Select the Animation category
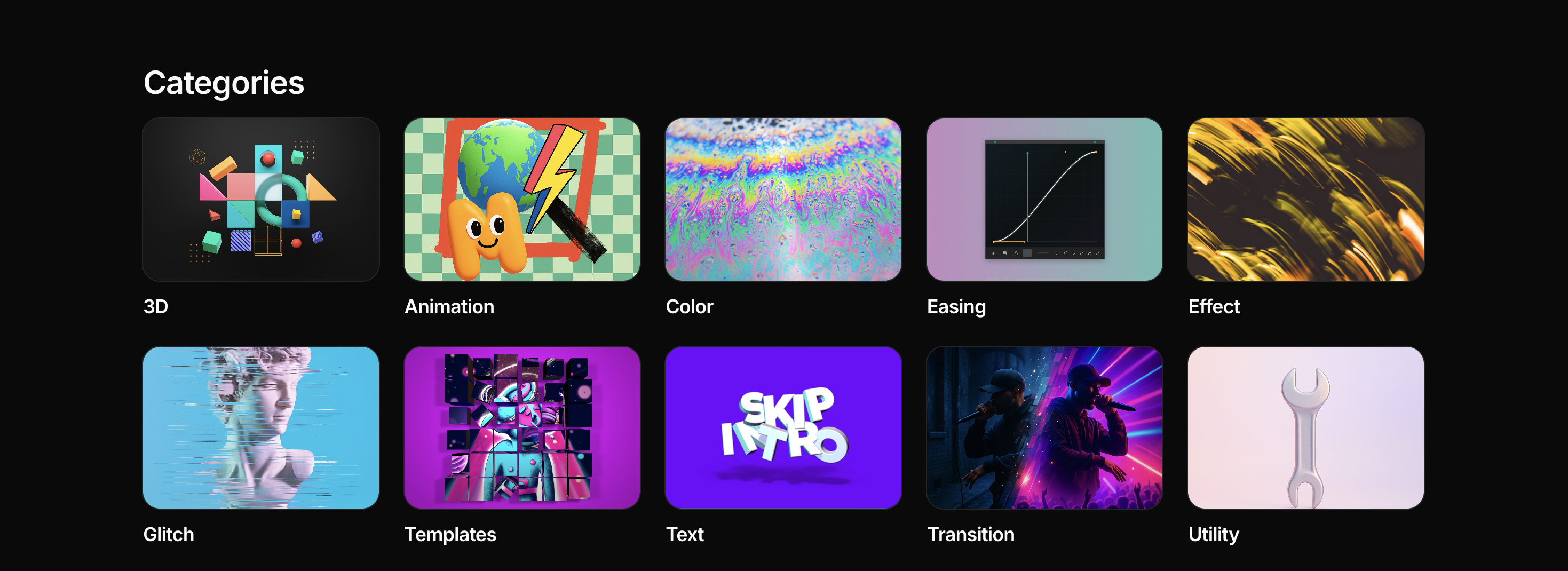The width and height of the screenshot is (1568, 571). 521,200
